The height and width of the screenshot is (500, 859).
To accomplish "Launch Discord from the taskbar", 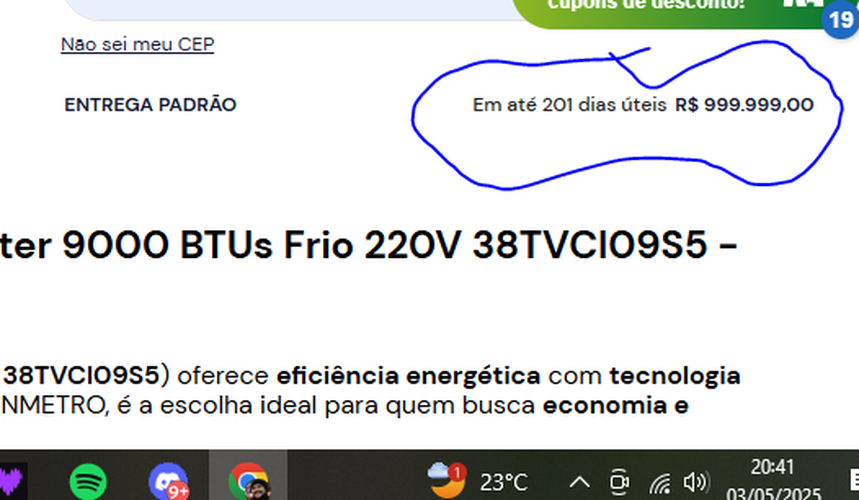I will point(167,483).
